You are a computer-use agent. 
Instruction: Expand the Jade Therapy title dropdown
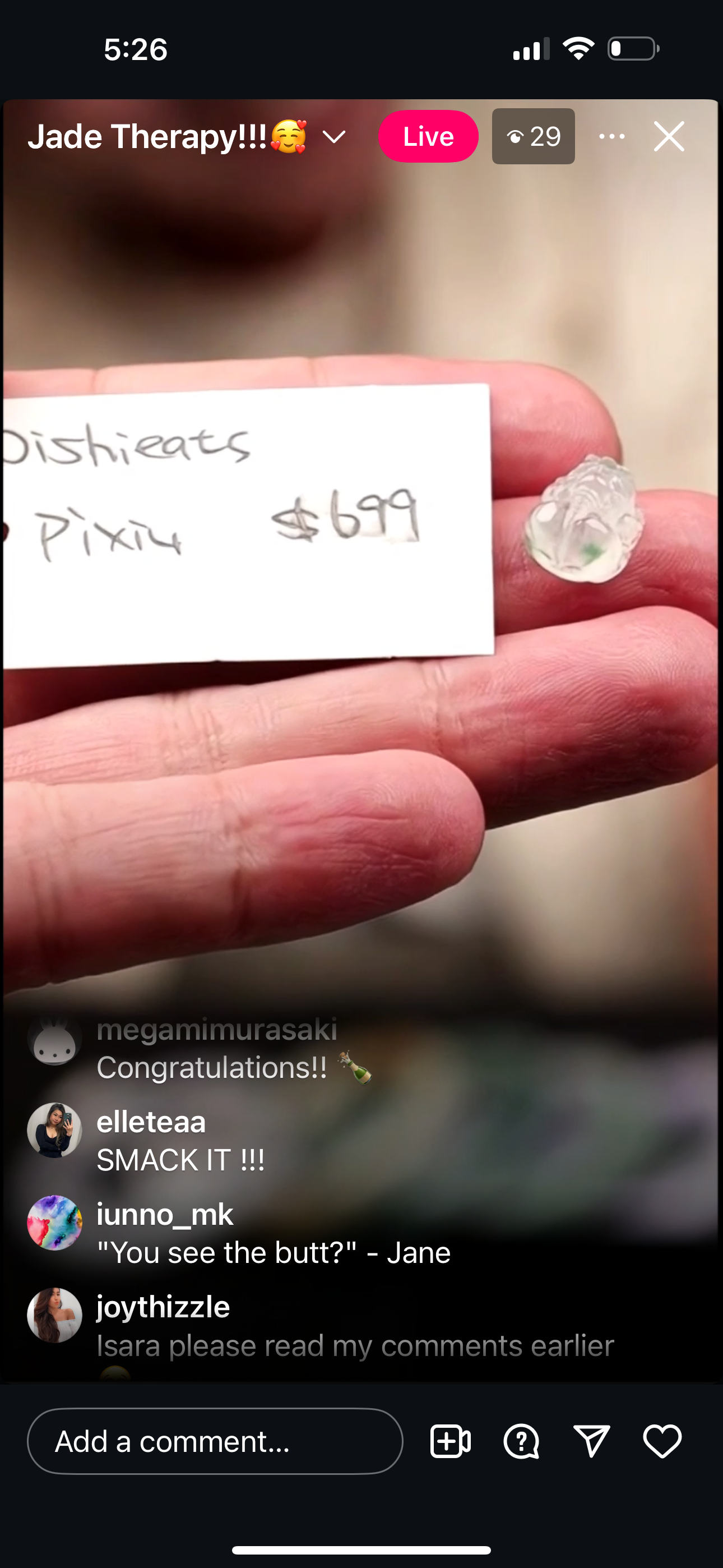(333, 136)
